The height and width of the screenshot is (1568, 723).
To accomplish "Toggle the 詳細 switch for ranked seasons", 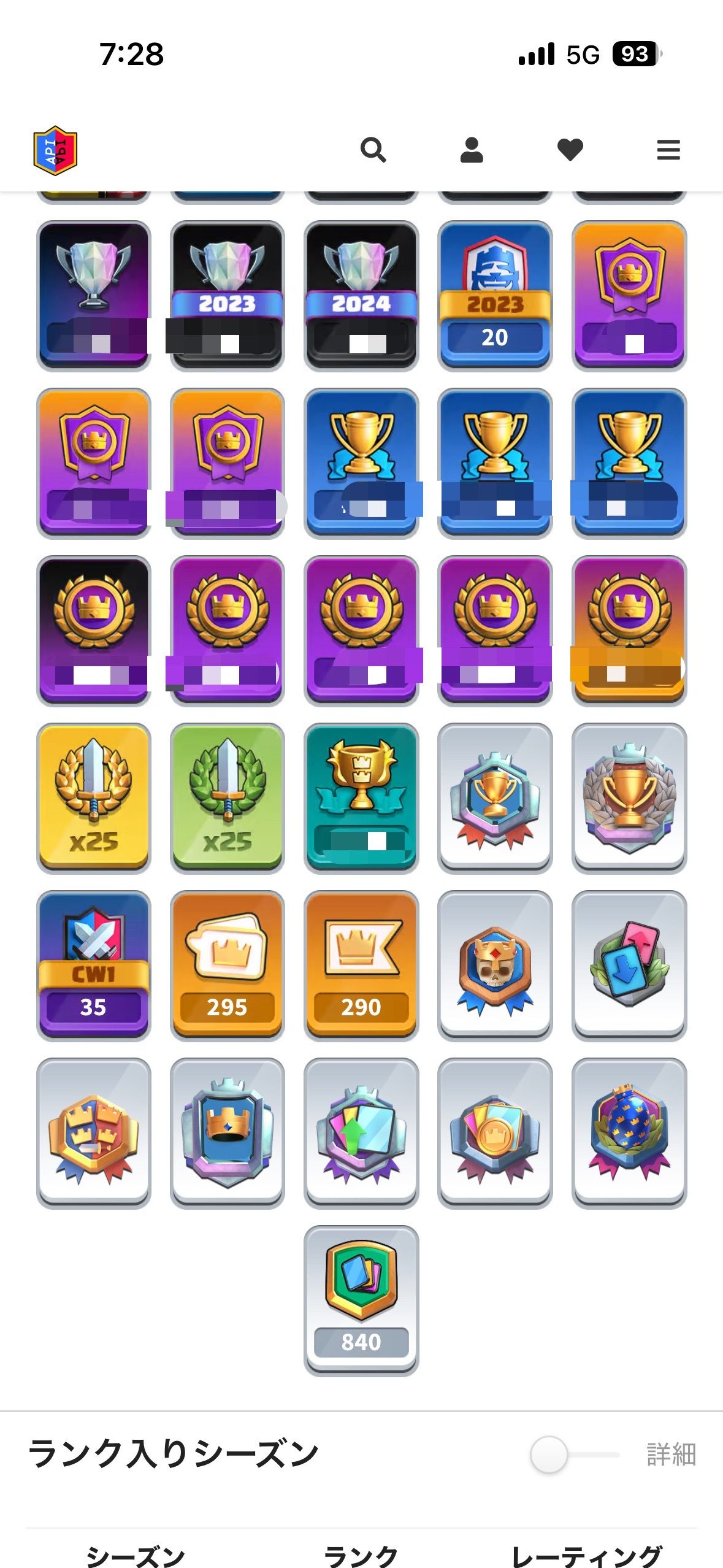I will pyautogui.click(x=550, y=1454).
